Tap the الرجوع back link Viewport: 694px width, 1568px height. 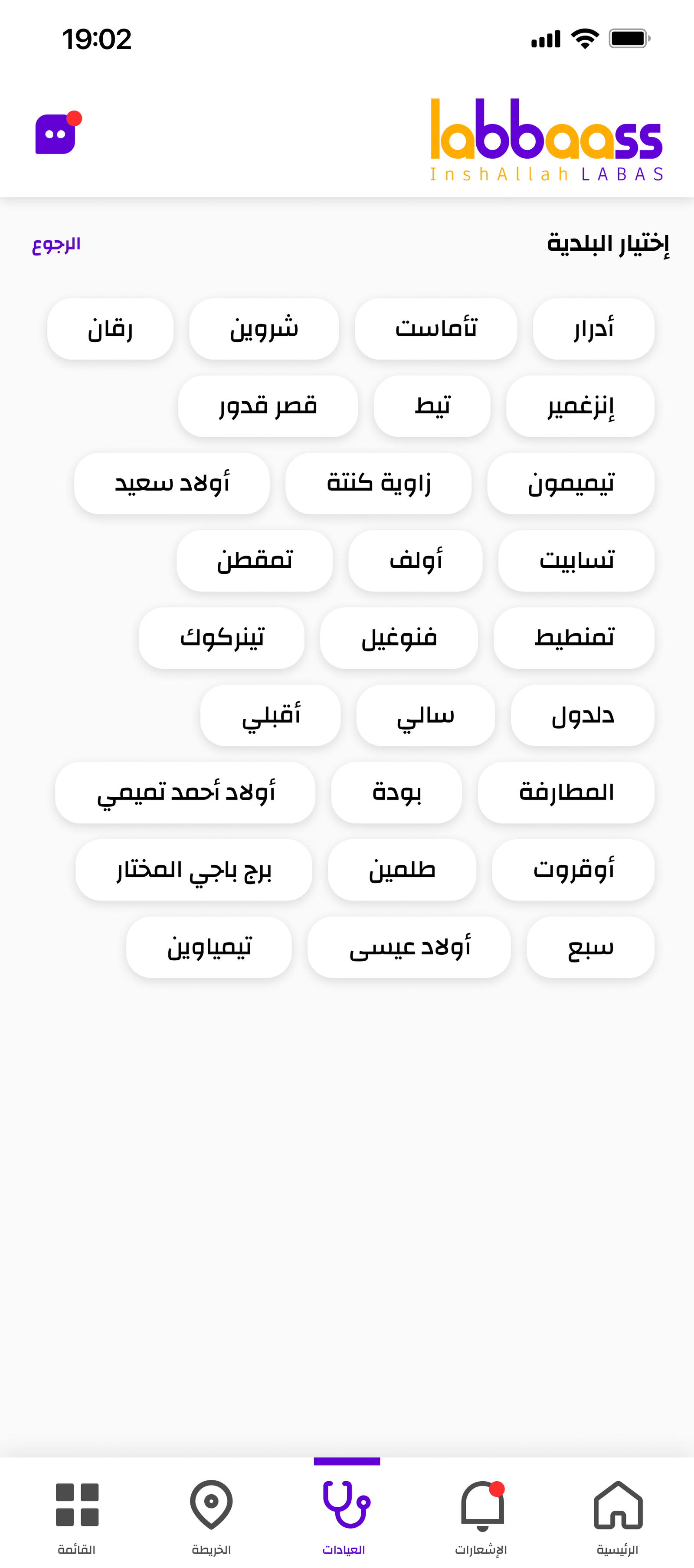click(x=56, y=244)
